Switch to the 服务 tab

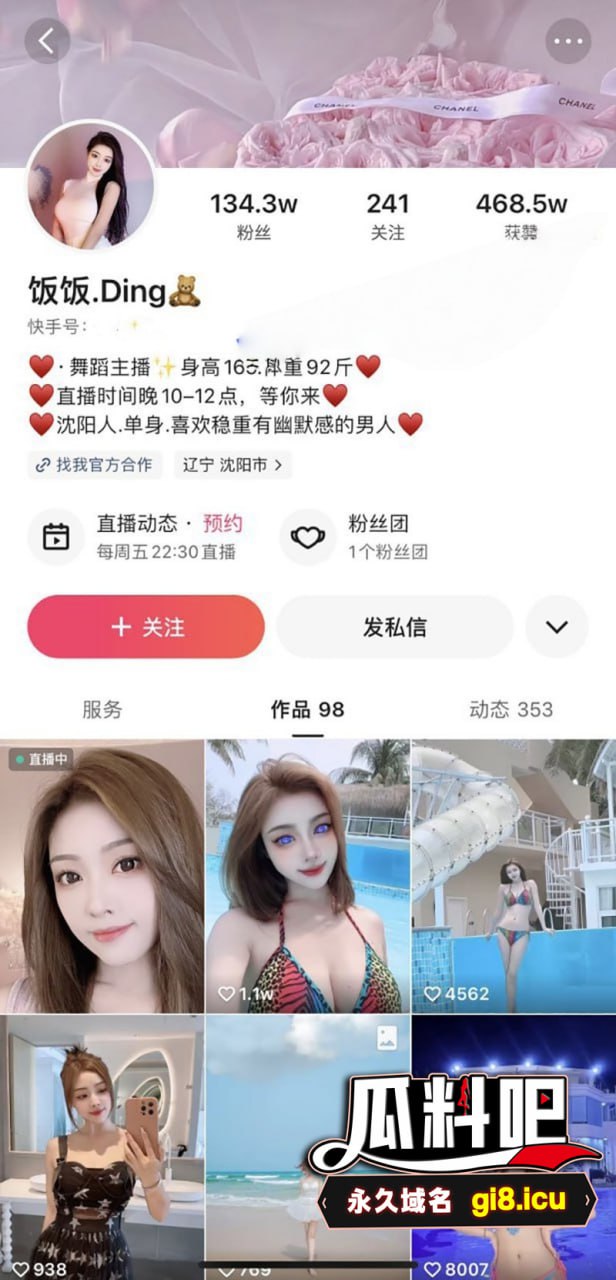(102, 709)
